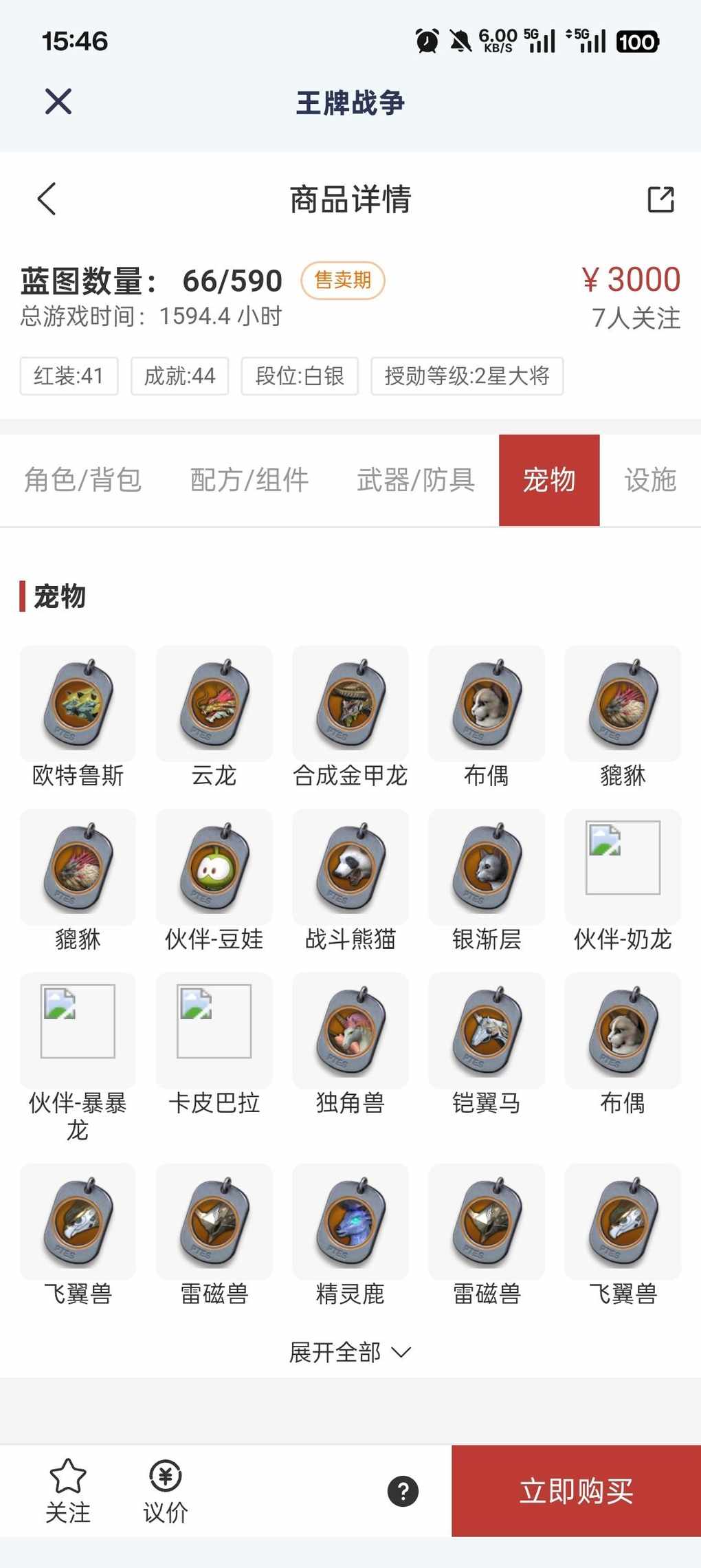
Task: Share this product listing
Action: [x=660, y=199]
